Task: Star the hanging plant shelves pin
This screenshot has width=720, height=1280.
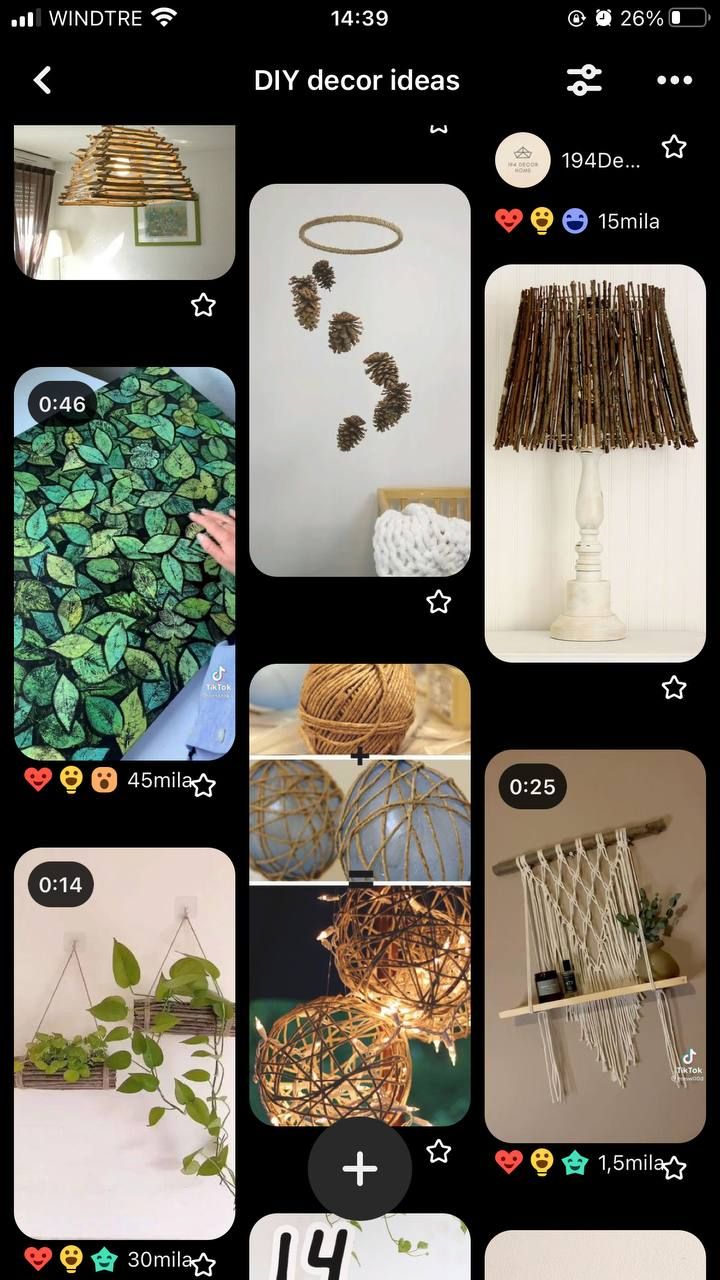Action: tap(203, 1263)
